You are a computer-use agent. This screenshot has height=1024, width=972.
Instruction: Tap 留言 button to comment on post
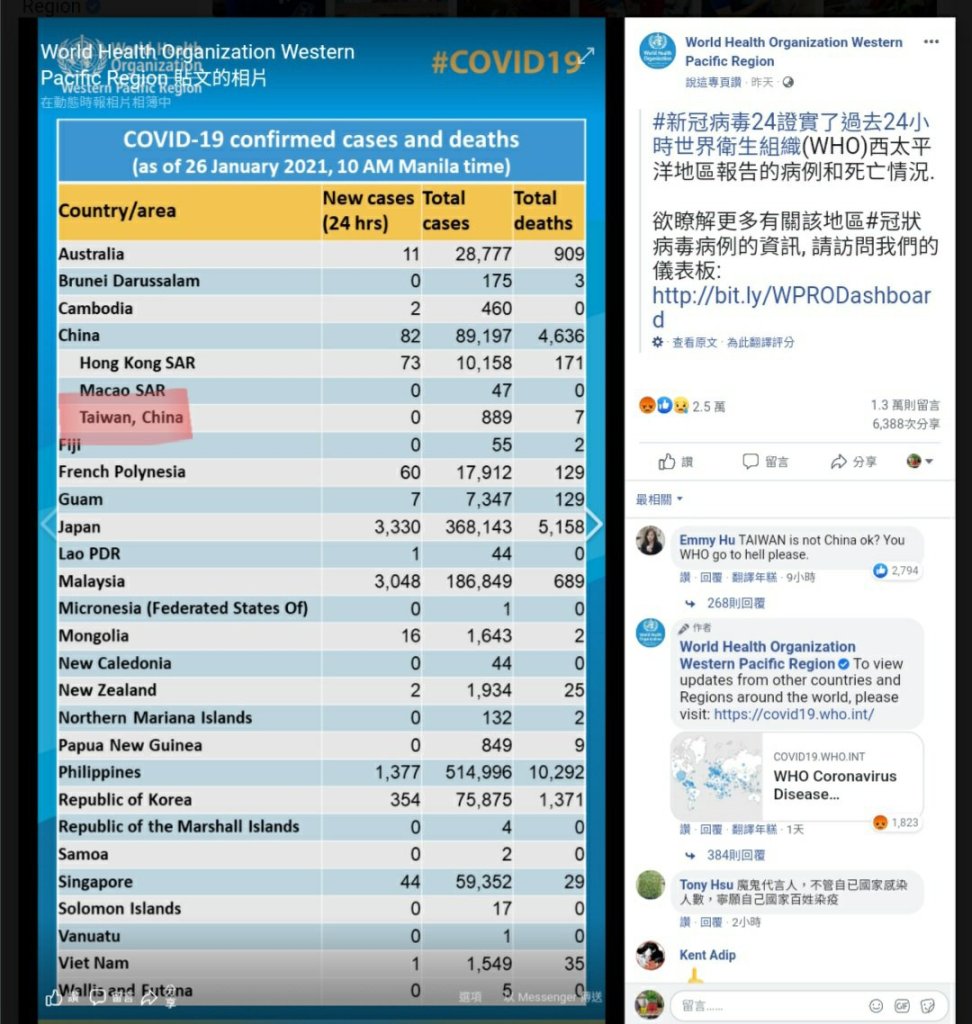pos(765,461)
